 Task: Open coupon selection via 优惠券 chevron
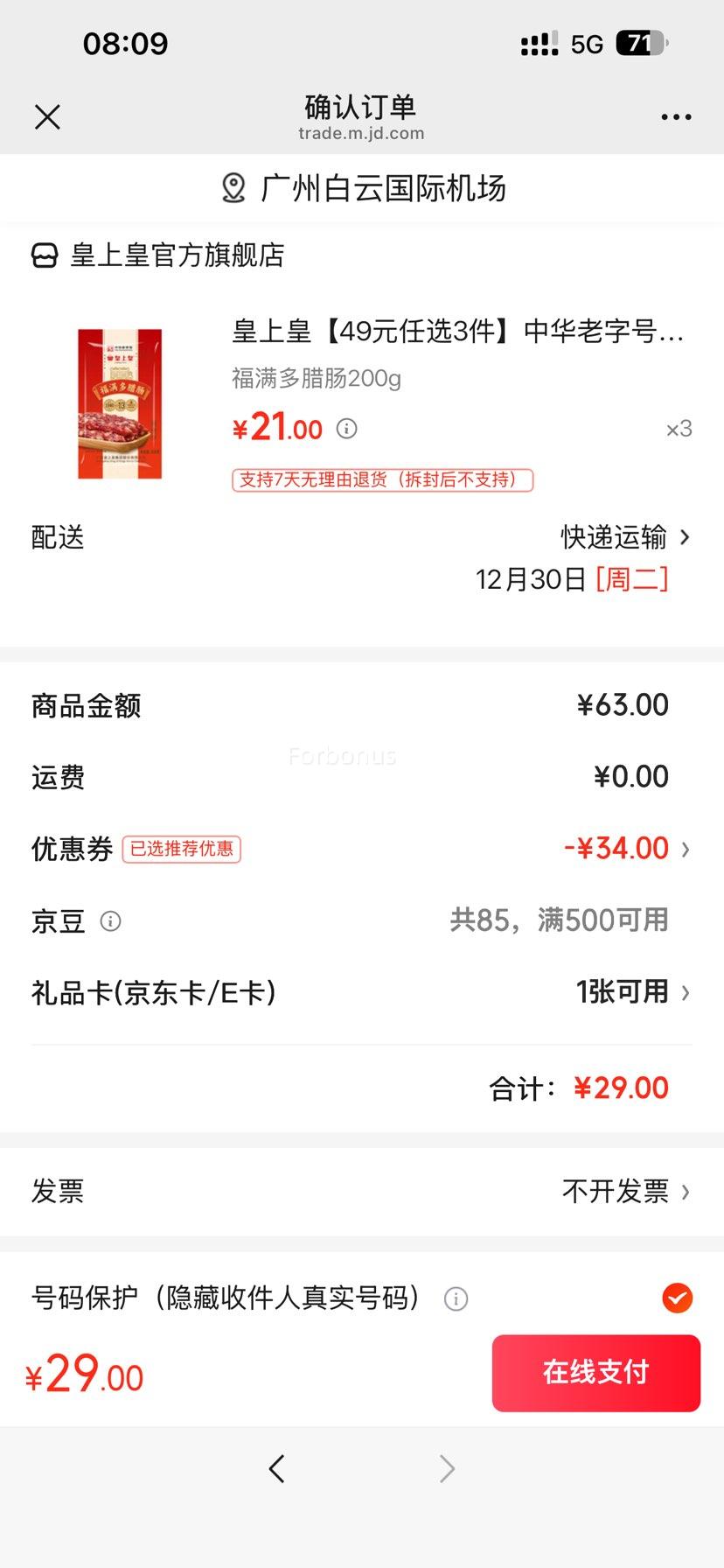(x=685, y=848)
